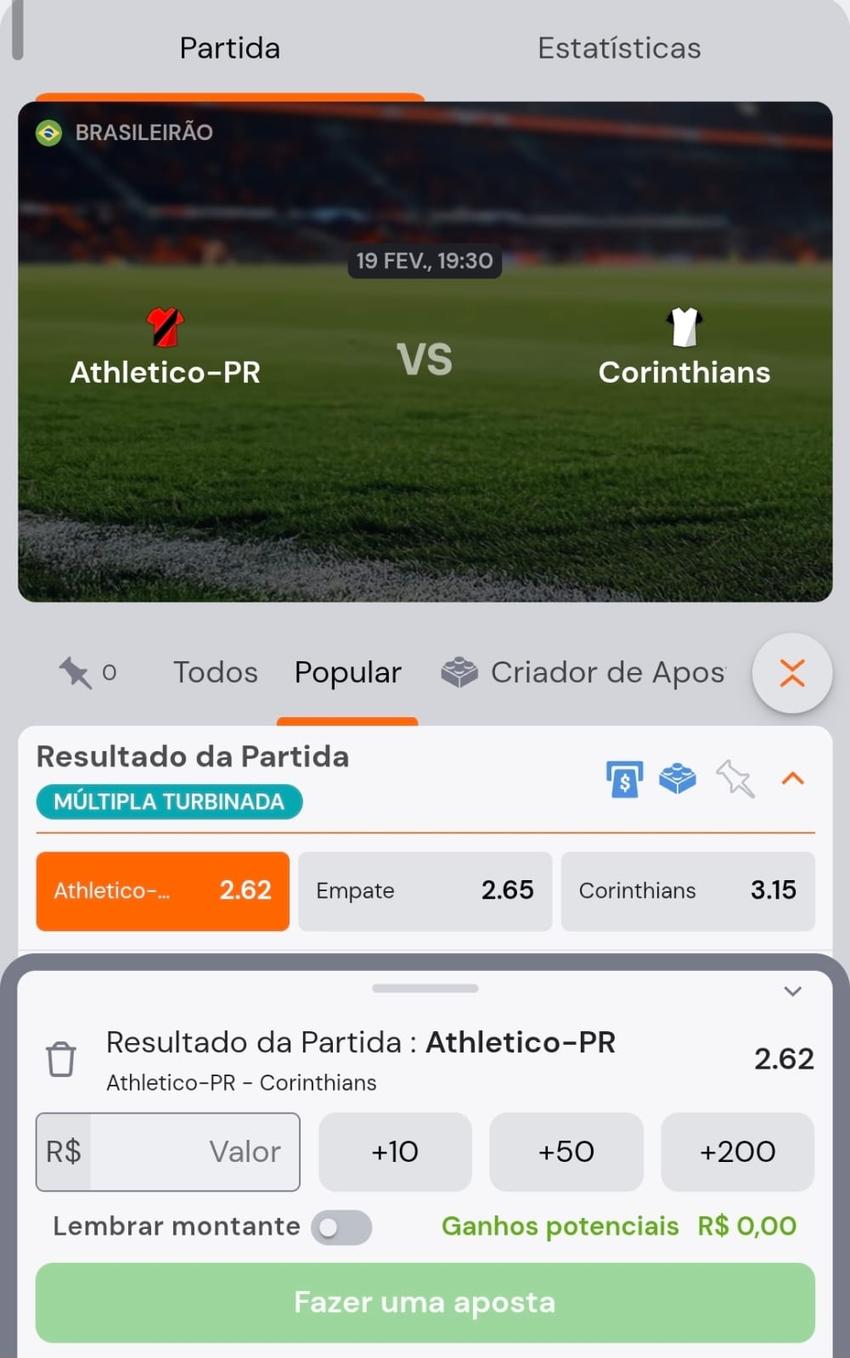Minimize the bet slip with the chevron
The width and height of the screenshot is (850, 1358).
792,992
